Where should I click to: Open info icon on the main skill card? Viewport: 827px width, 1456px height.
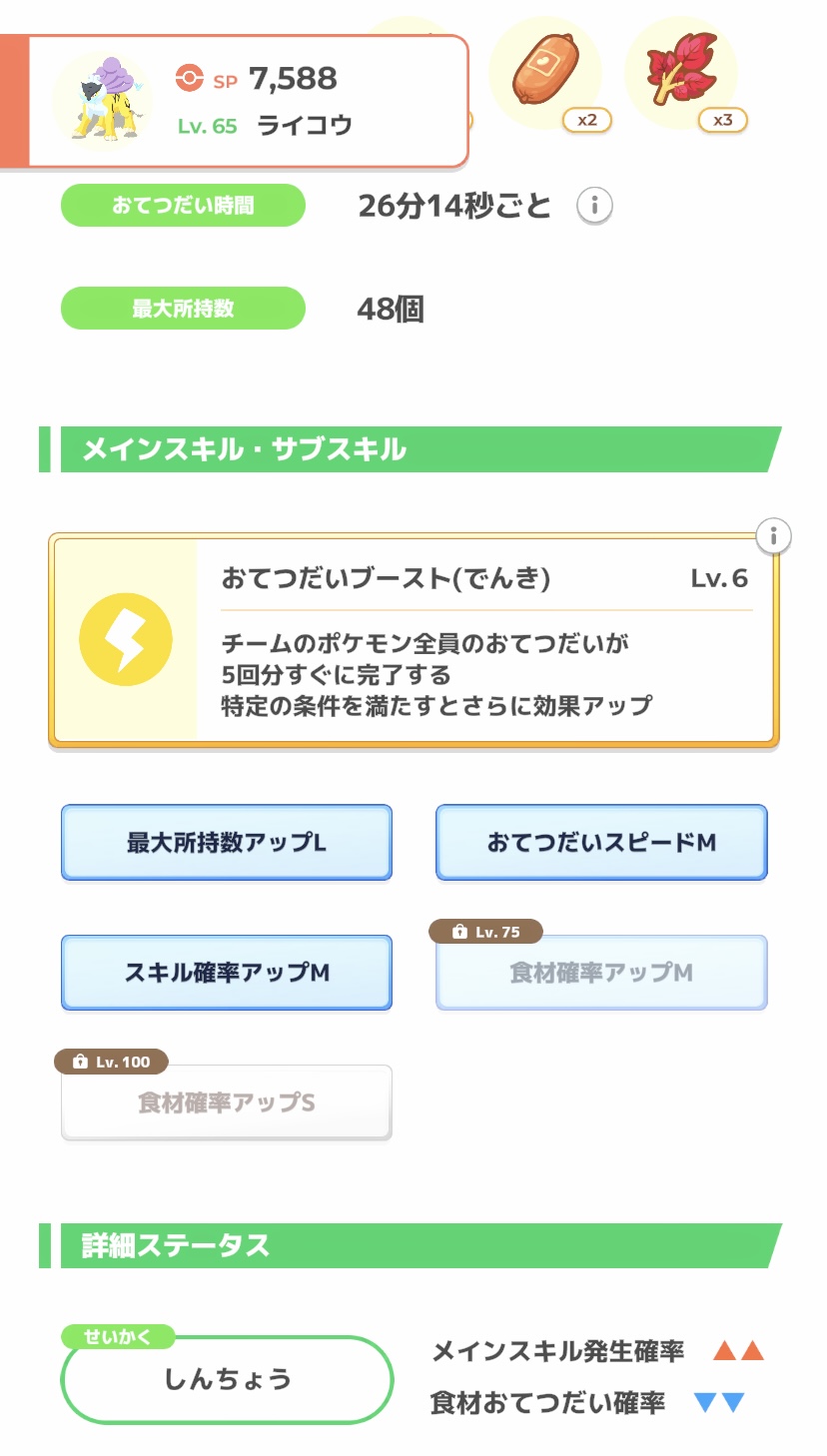773,536
